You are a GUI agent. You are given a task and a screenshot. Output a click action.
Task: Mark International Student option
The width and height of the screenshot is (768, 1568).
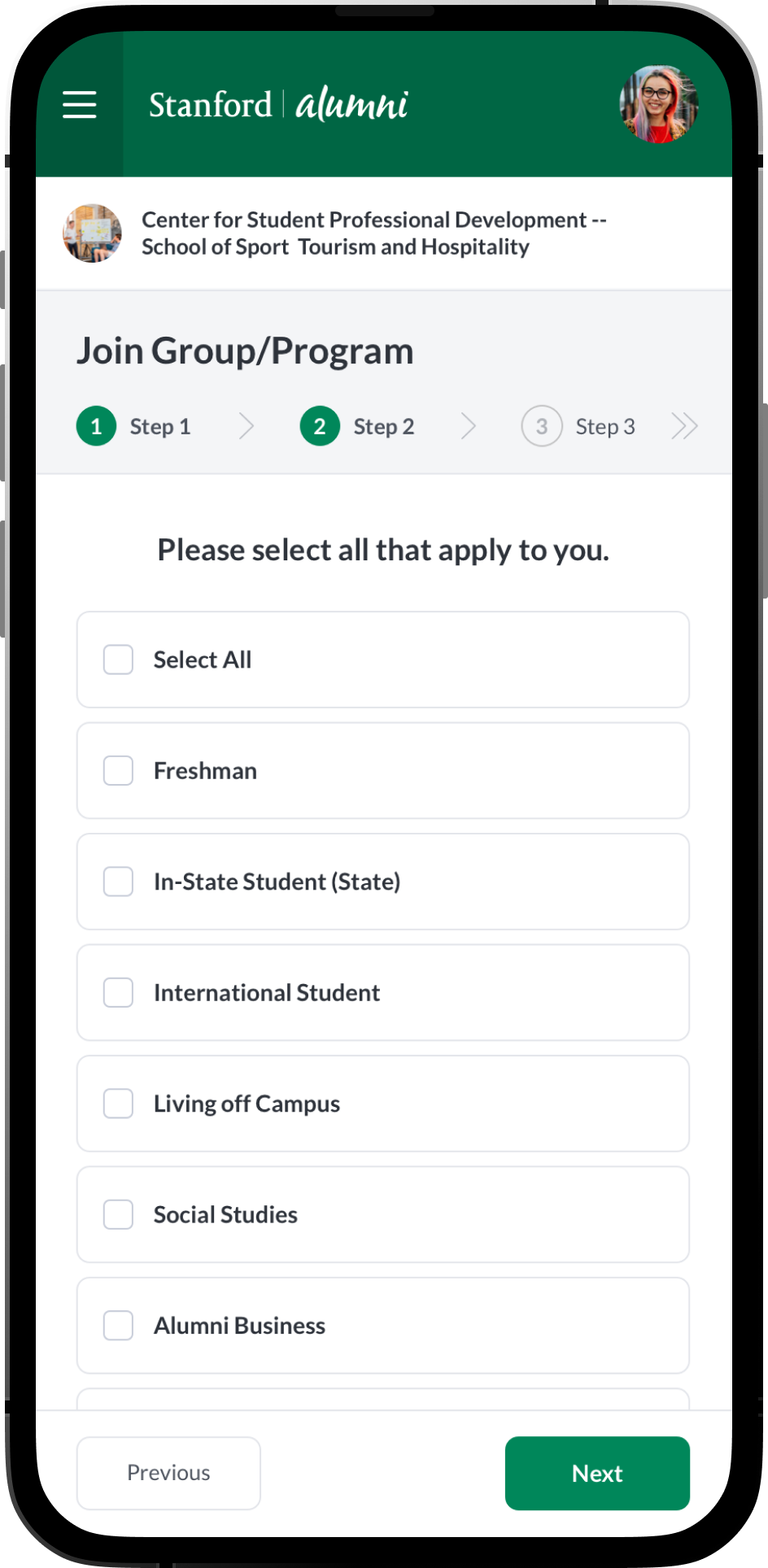pos(119,992)
